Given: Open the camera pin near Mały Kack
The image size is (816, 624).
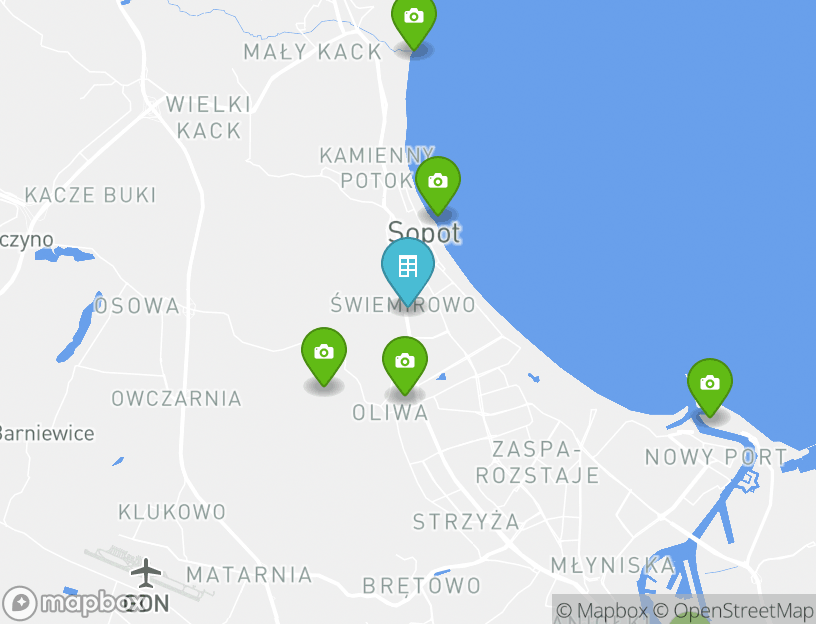Looking at the screenshot, I should pyautogui.click(x=413, y=17).
